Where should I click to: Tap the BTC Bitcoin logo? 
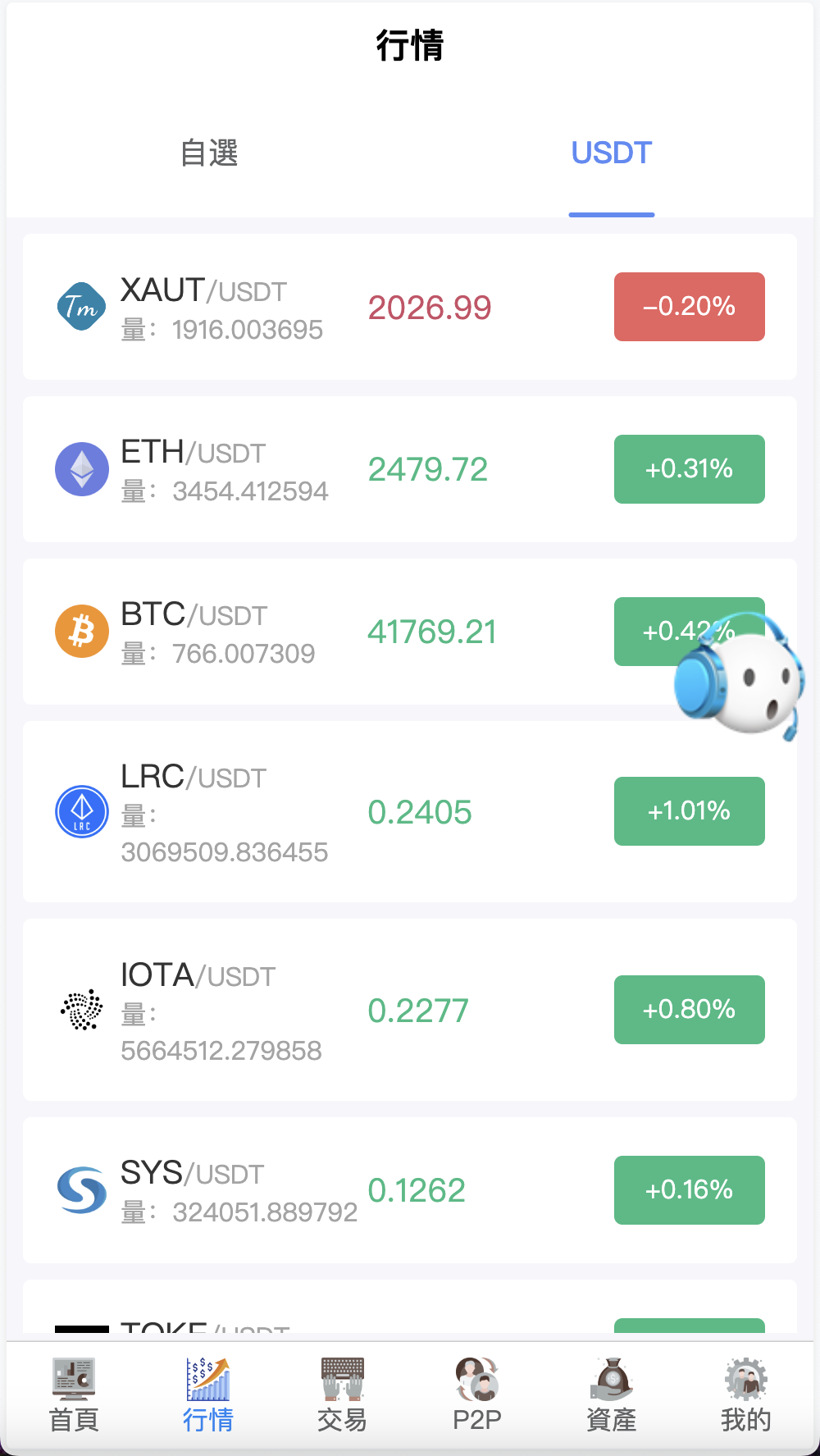(x=81, y=630)
